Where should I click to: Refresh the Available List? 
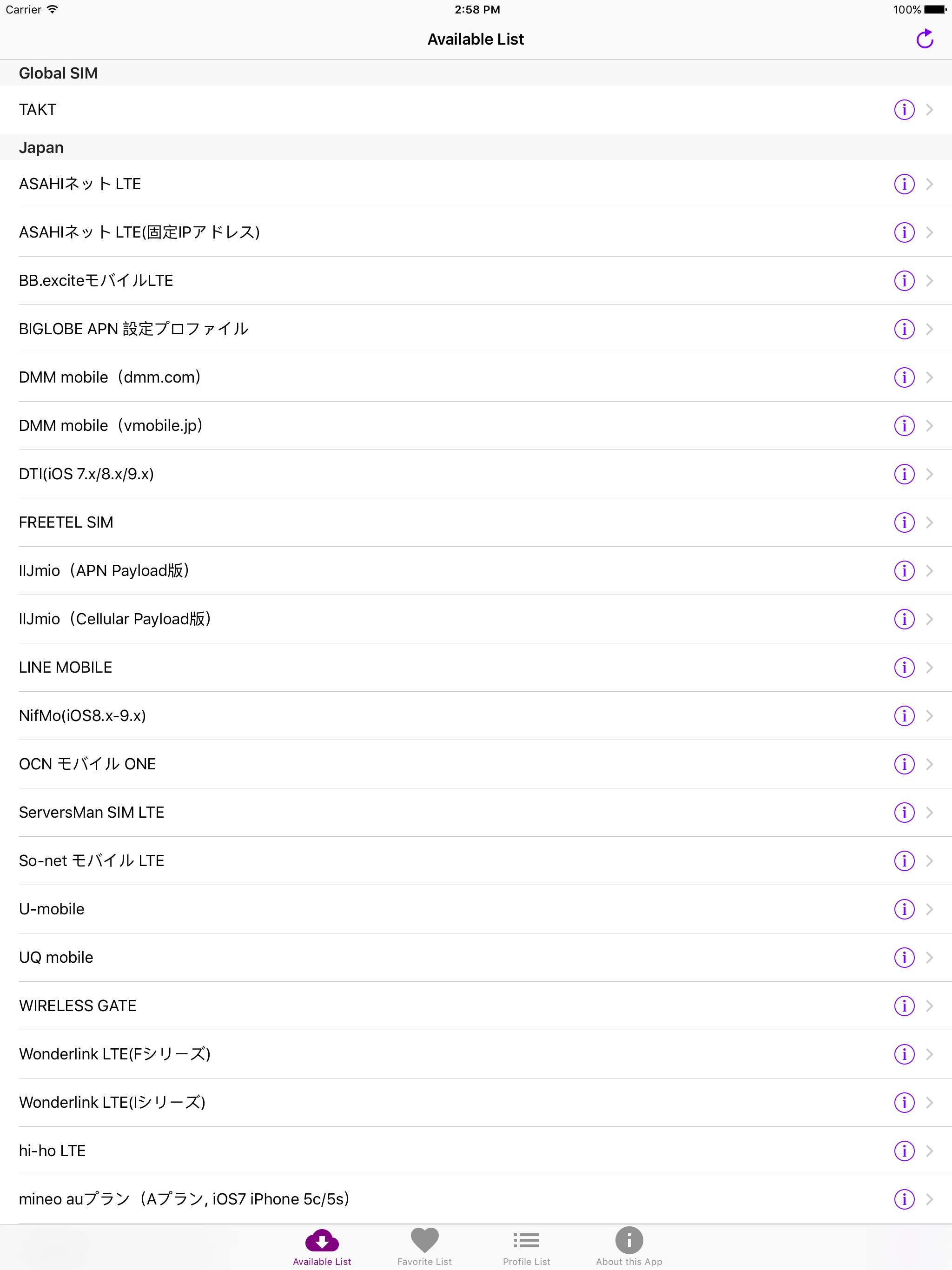click(x=926, y=39)
